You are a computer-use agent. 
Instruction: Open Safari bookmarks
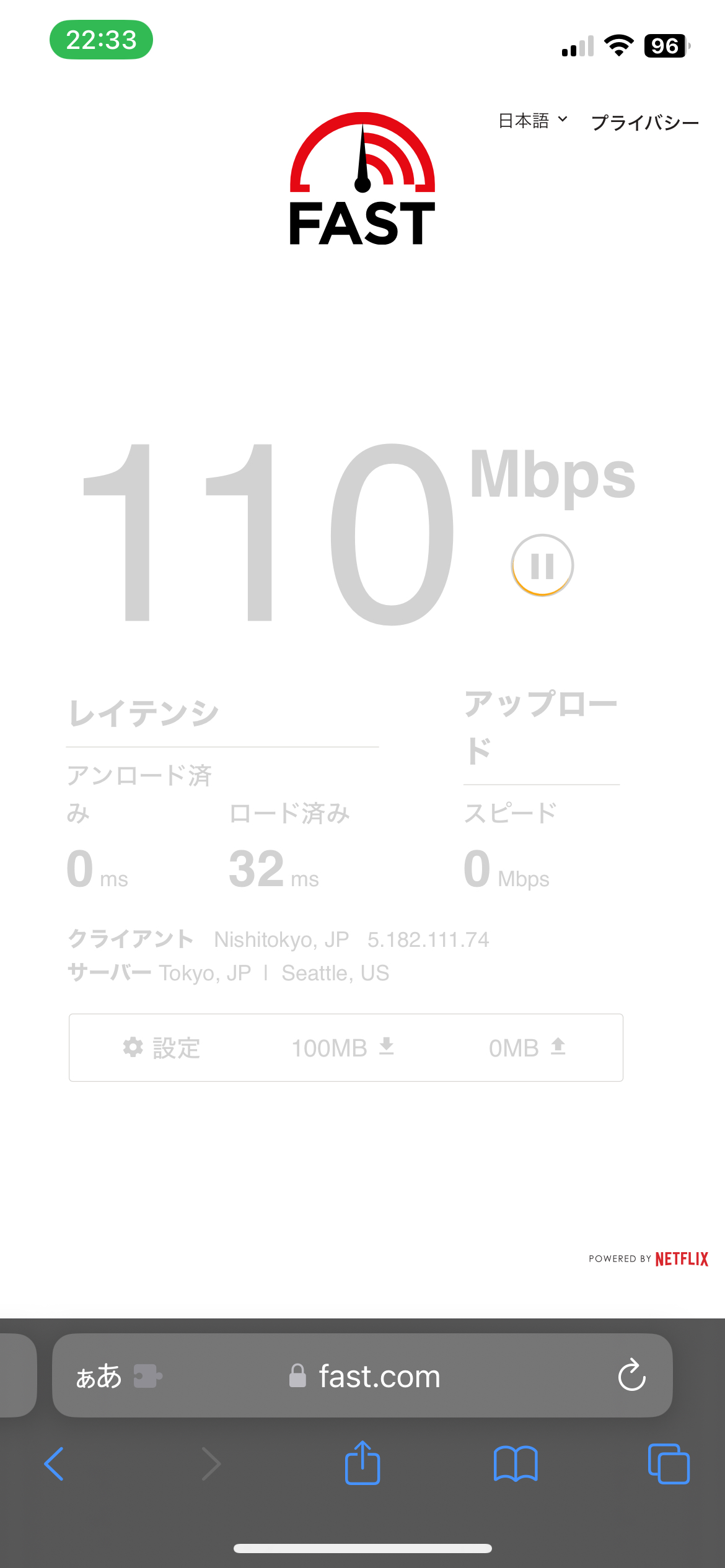(x=516, y=1464)
